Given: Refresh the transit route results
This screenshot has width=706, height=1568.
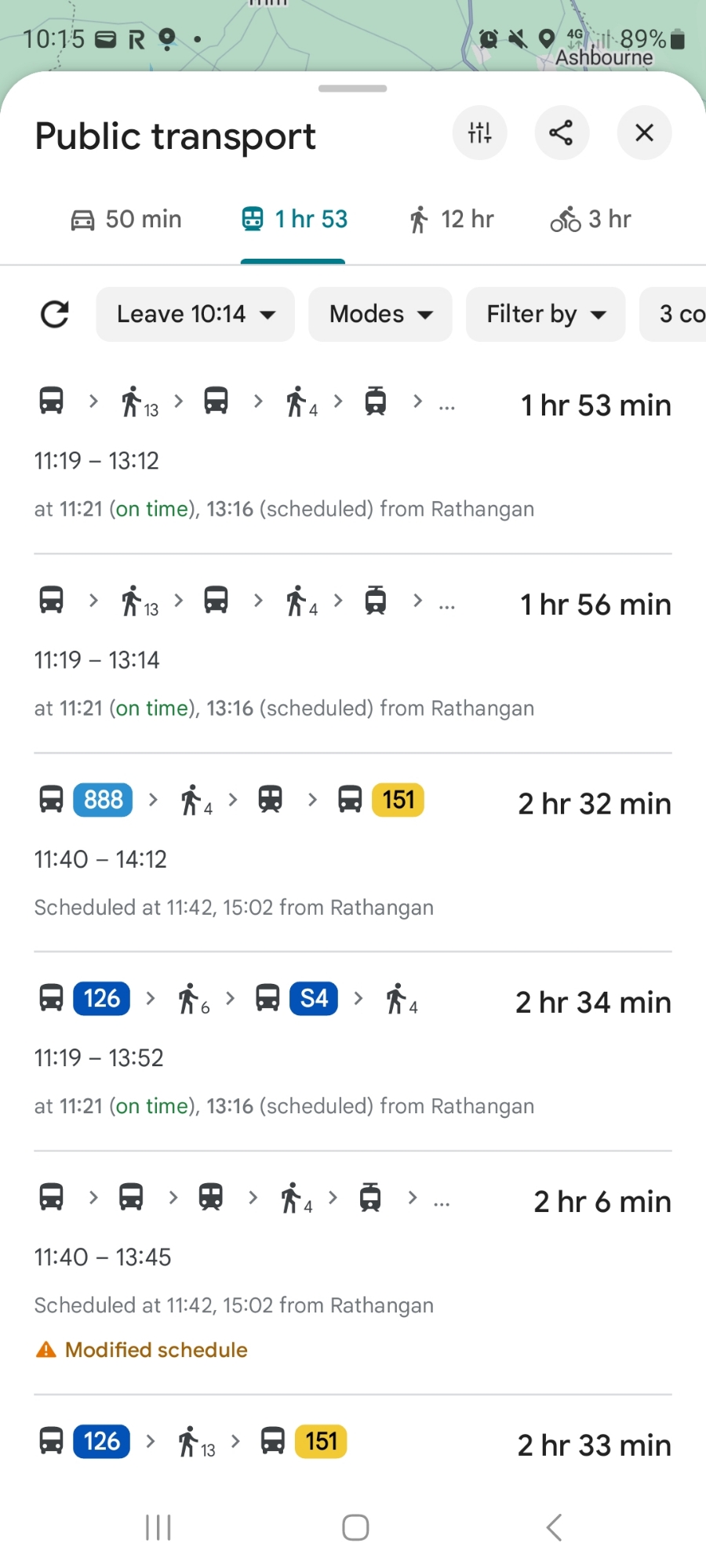Looking at the screenshot, I should click(54, 314).
